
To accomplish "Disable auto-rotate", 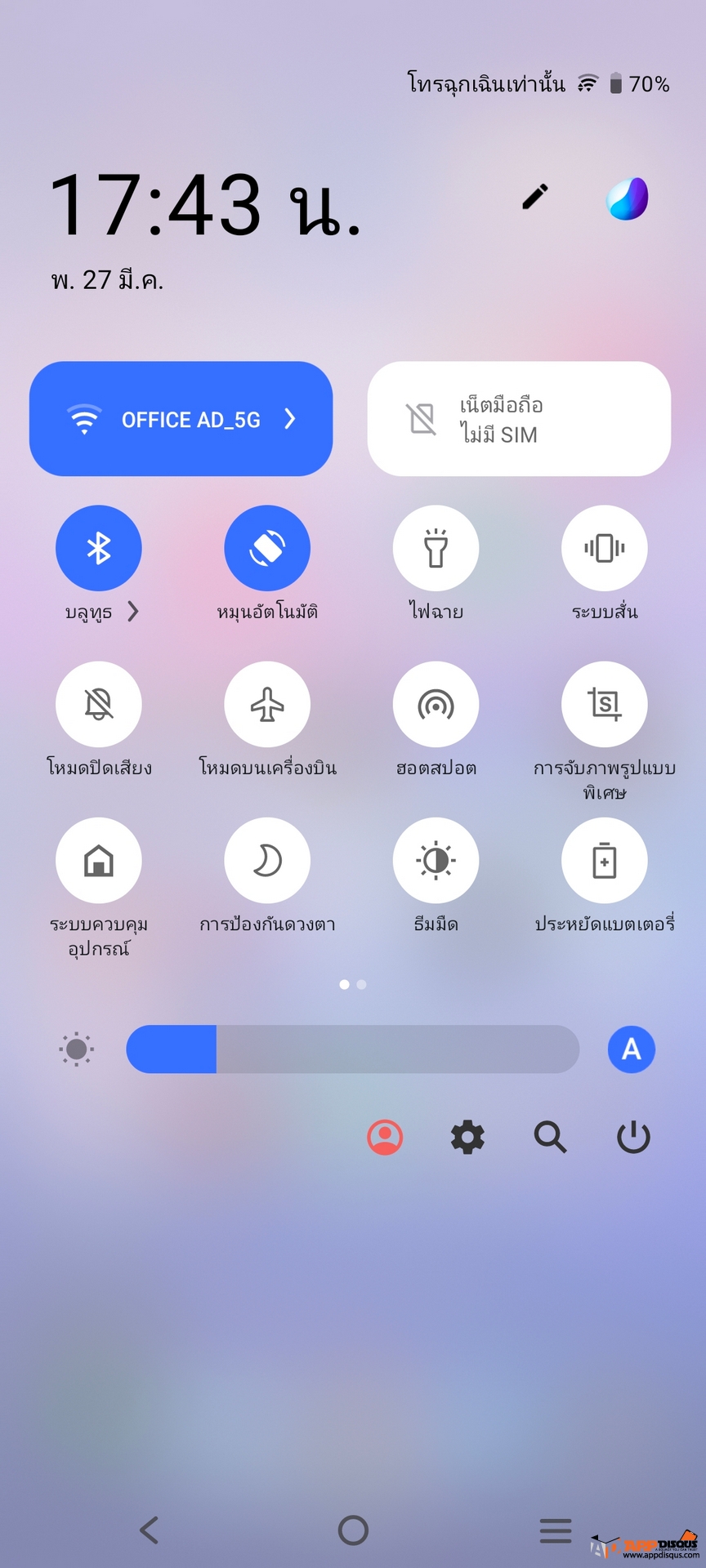I will pos(267,548).
